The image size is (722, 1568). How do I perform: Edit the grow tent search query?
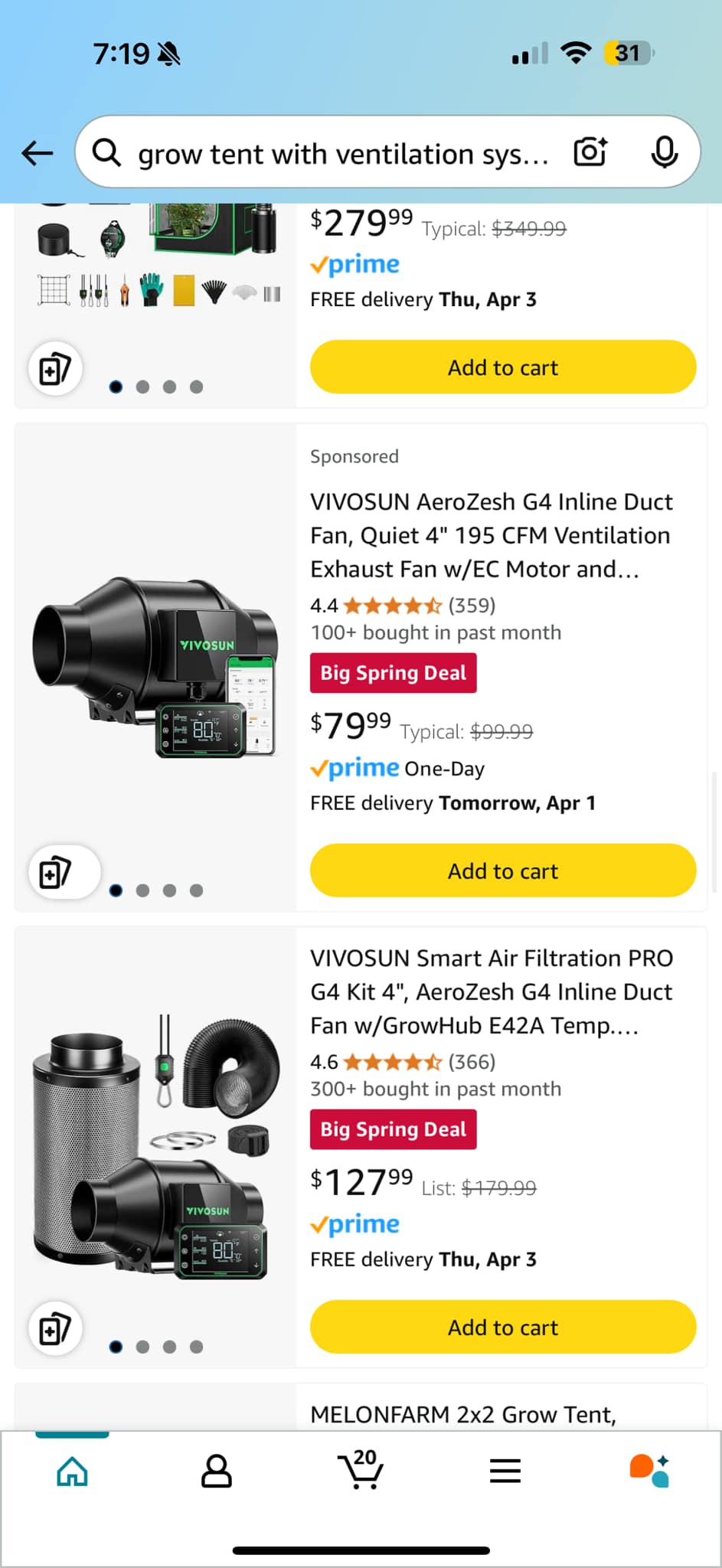tap(342, 154)
